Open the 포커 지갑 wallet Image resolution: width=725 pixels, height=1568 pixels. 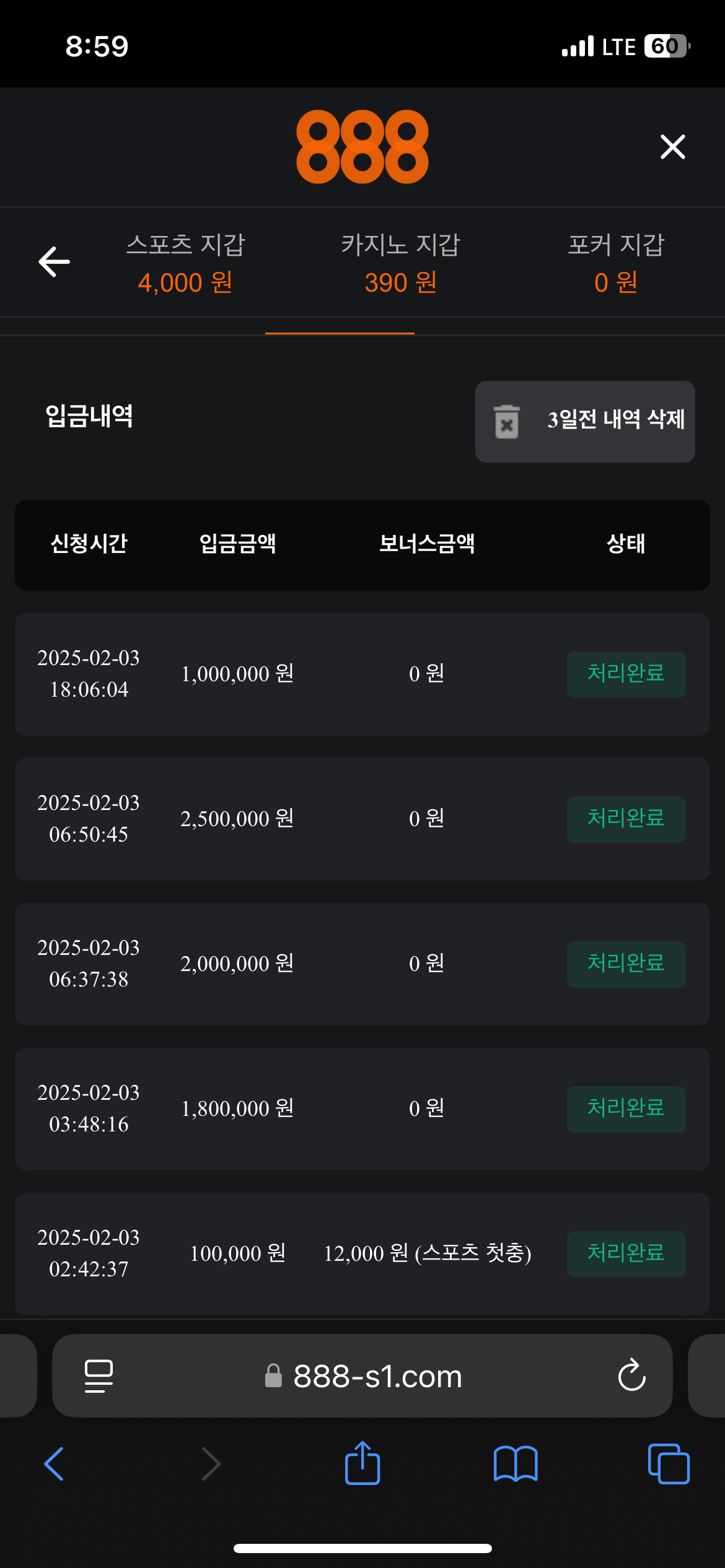click(615, 263)
